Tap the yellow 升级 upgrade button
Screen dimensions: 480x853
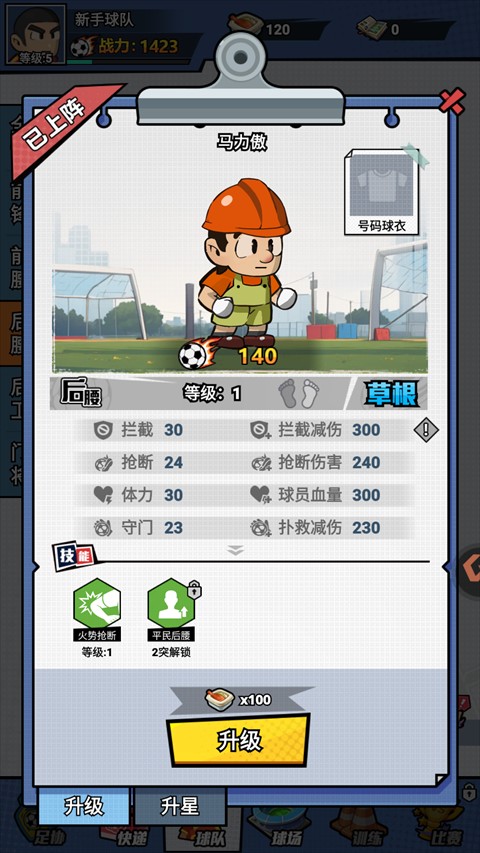pyautogui.click(x=239, y=740)
